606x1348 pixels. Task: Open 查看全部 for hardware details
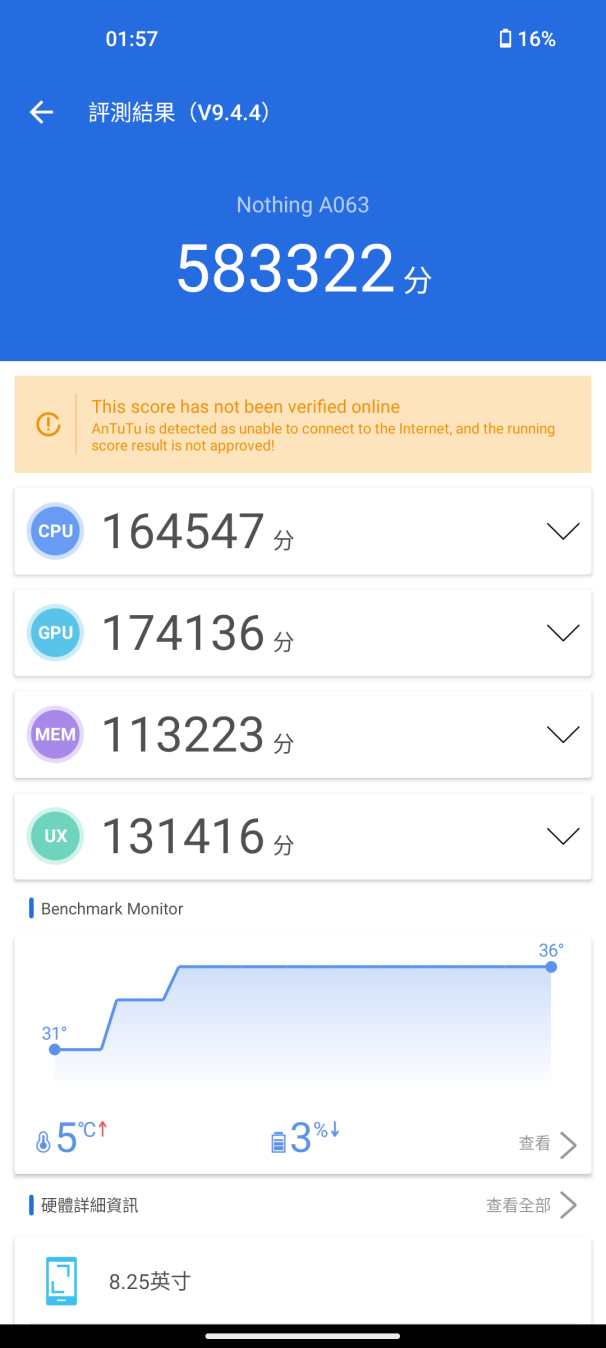click(531, 1205)
